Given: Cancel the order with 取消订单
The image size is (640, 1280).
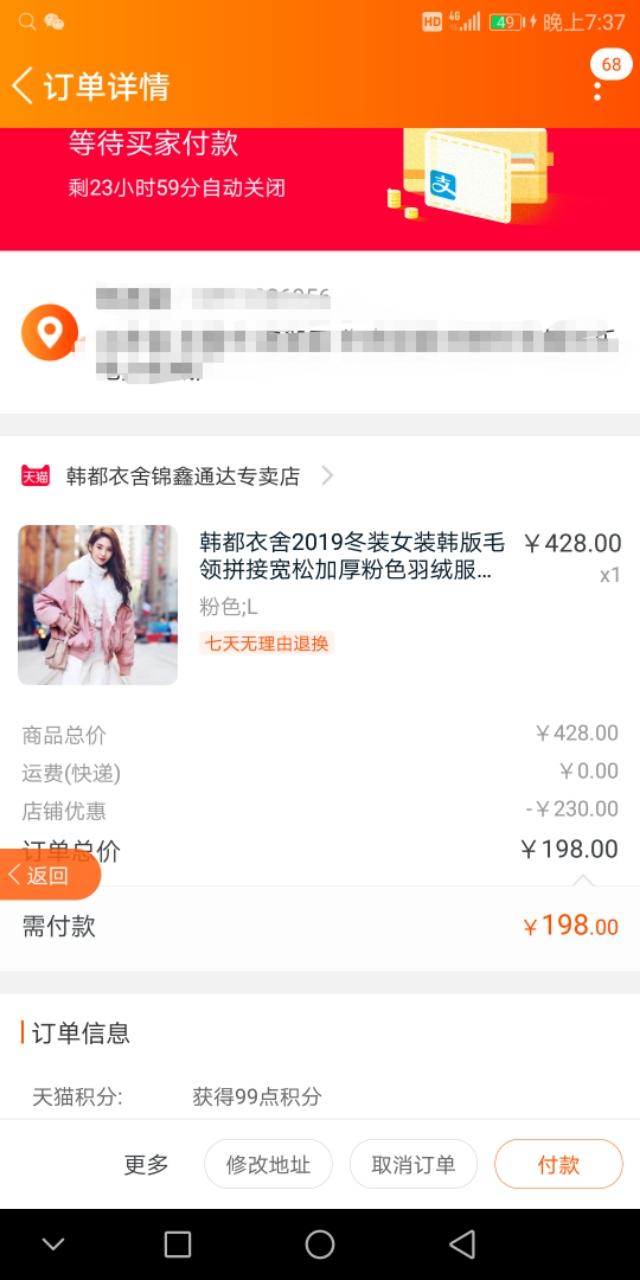Looking at the screenshot, I should click(x=413, y=1164).
